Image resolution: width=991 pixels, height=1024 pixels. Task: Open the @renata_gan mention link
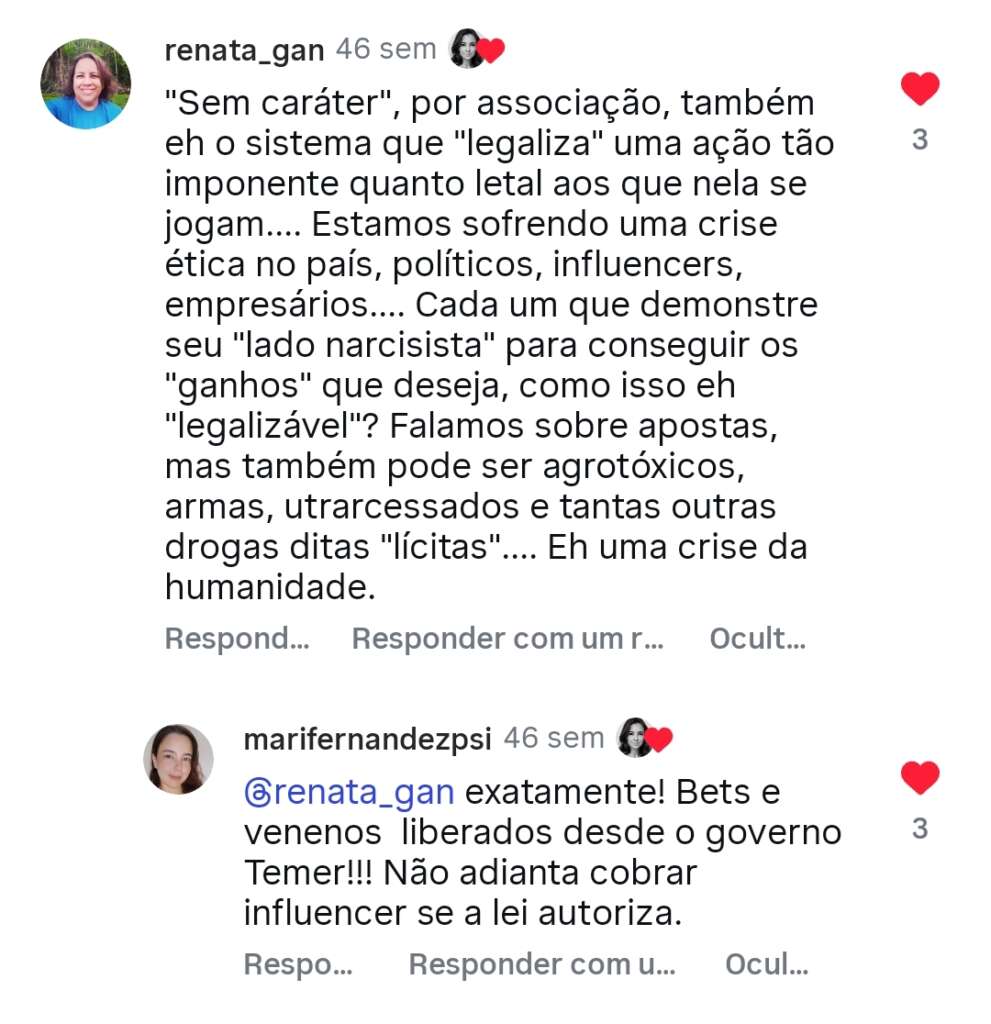coord(349,792)
